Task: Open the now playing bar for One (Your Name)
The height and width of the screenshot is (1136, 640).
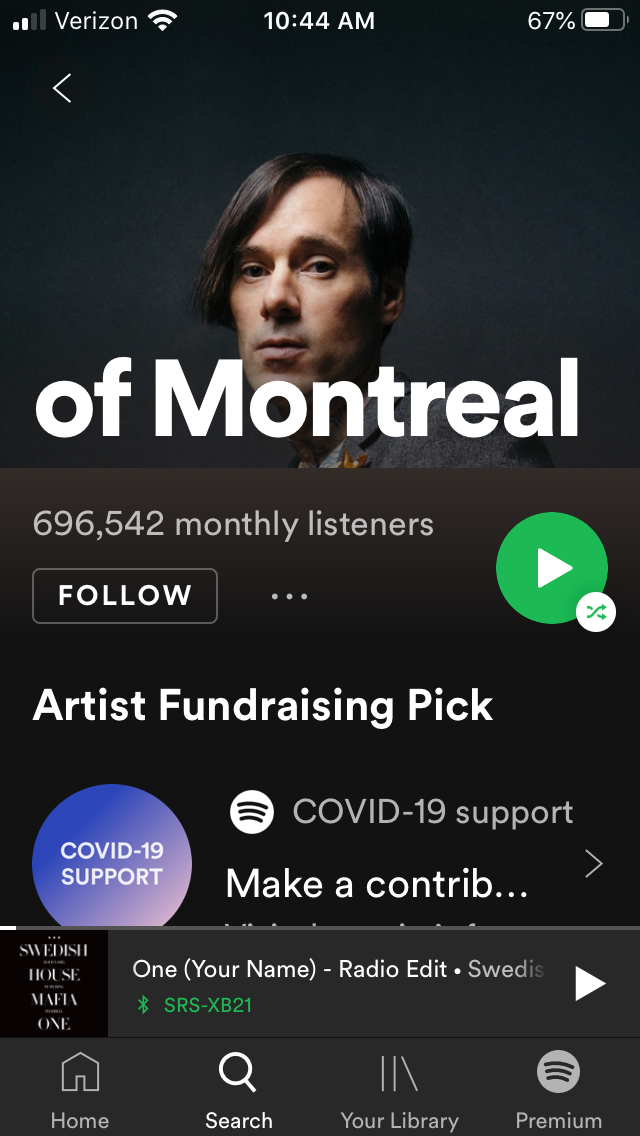Action: click(x=338, y=970)
